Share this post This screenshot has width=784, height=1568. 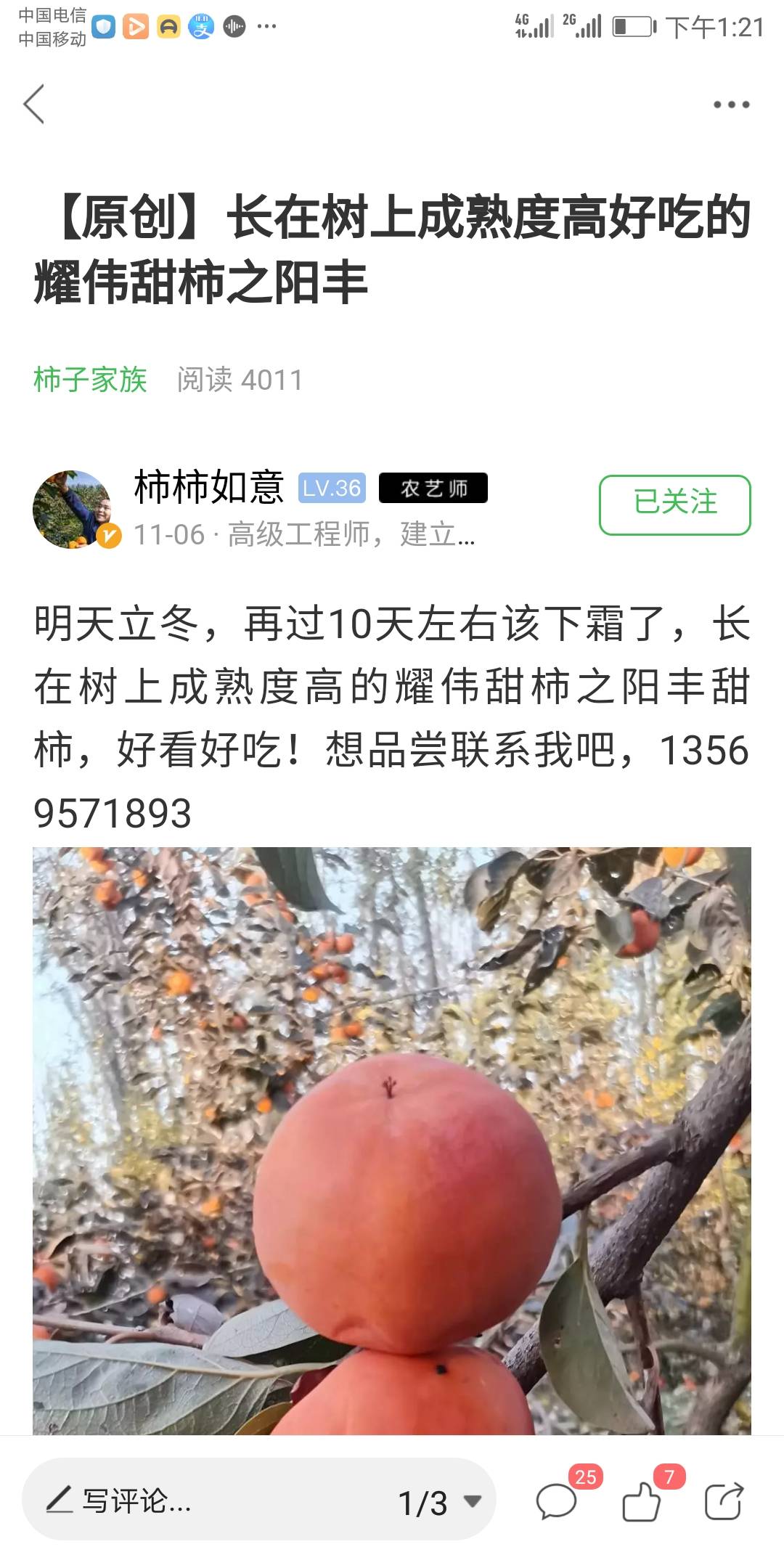pos(724,1500)
